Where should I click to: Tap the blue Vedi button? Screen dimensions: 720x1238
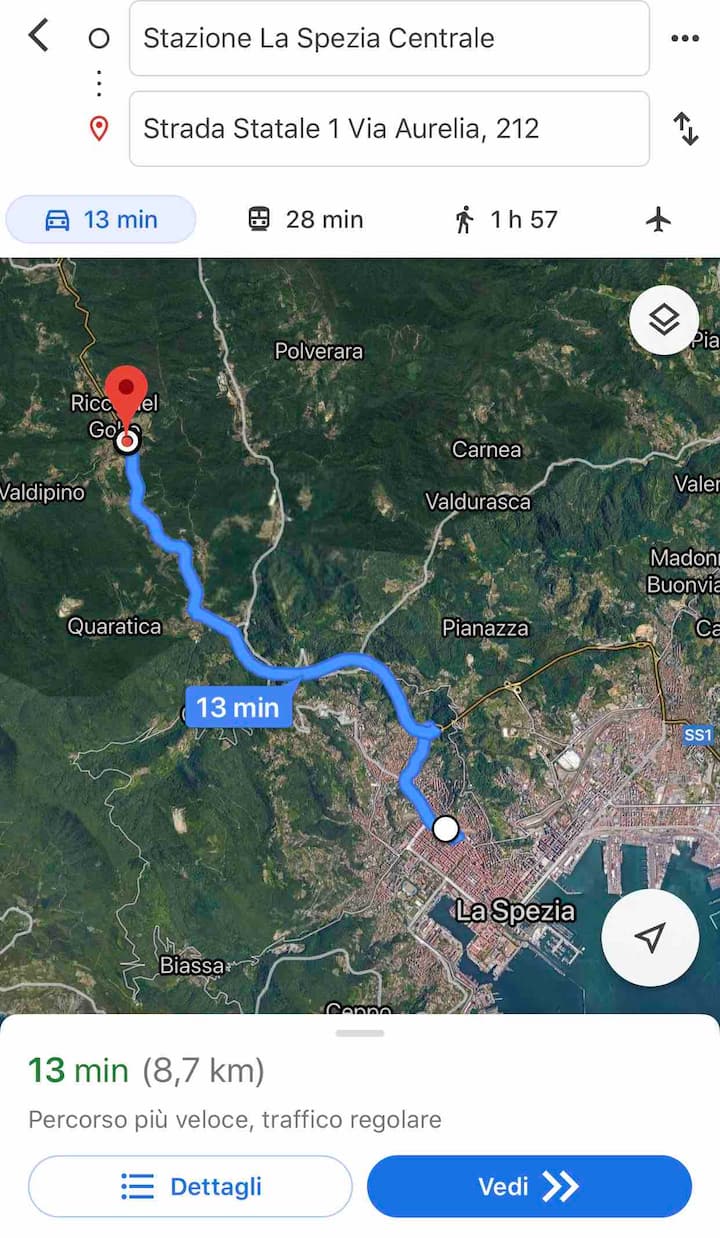(x=529, y=1186)
